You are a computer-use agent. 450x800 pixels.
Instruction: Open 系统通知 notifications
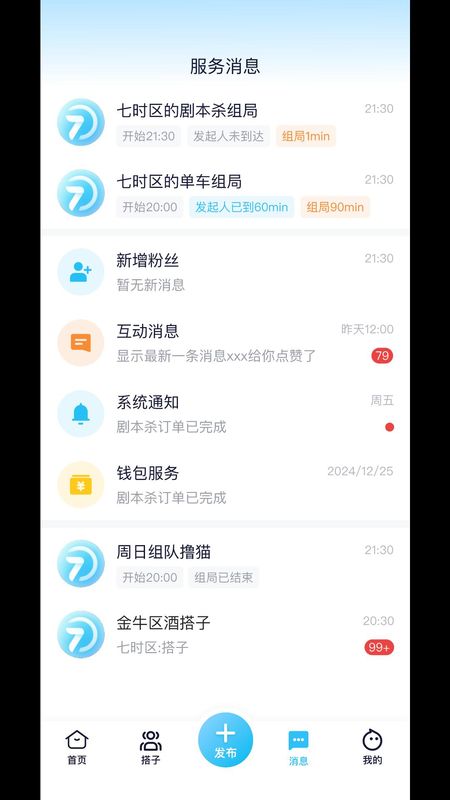coord(225,414)
